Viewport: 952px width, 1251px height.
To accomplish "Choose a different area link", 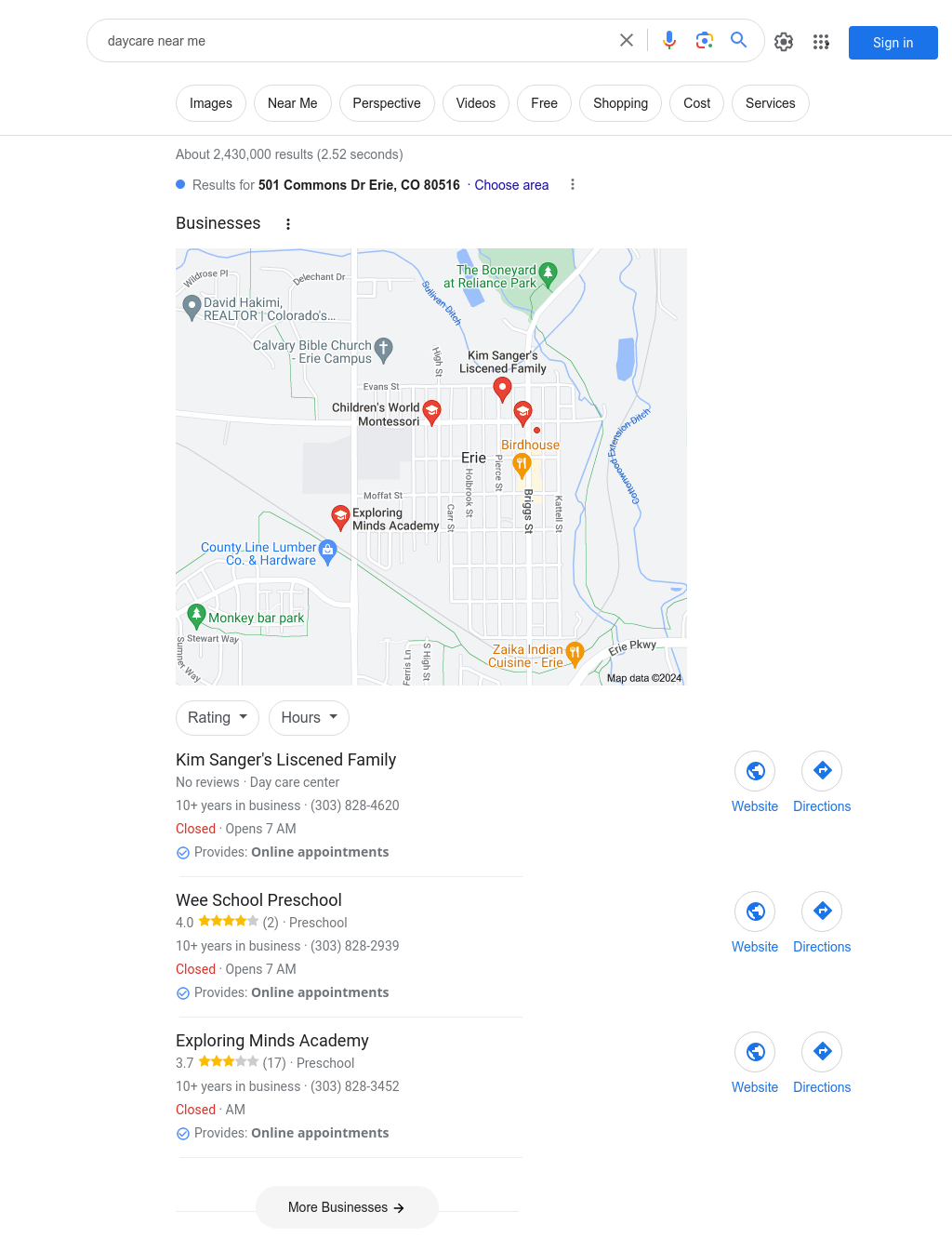I will pos(511,185).
